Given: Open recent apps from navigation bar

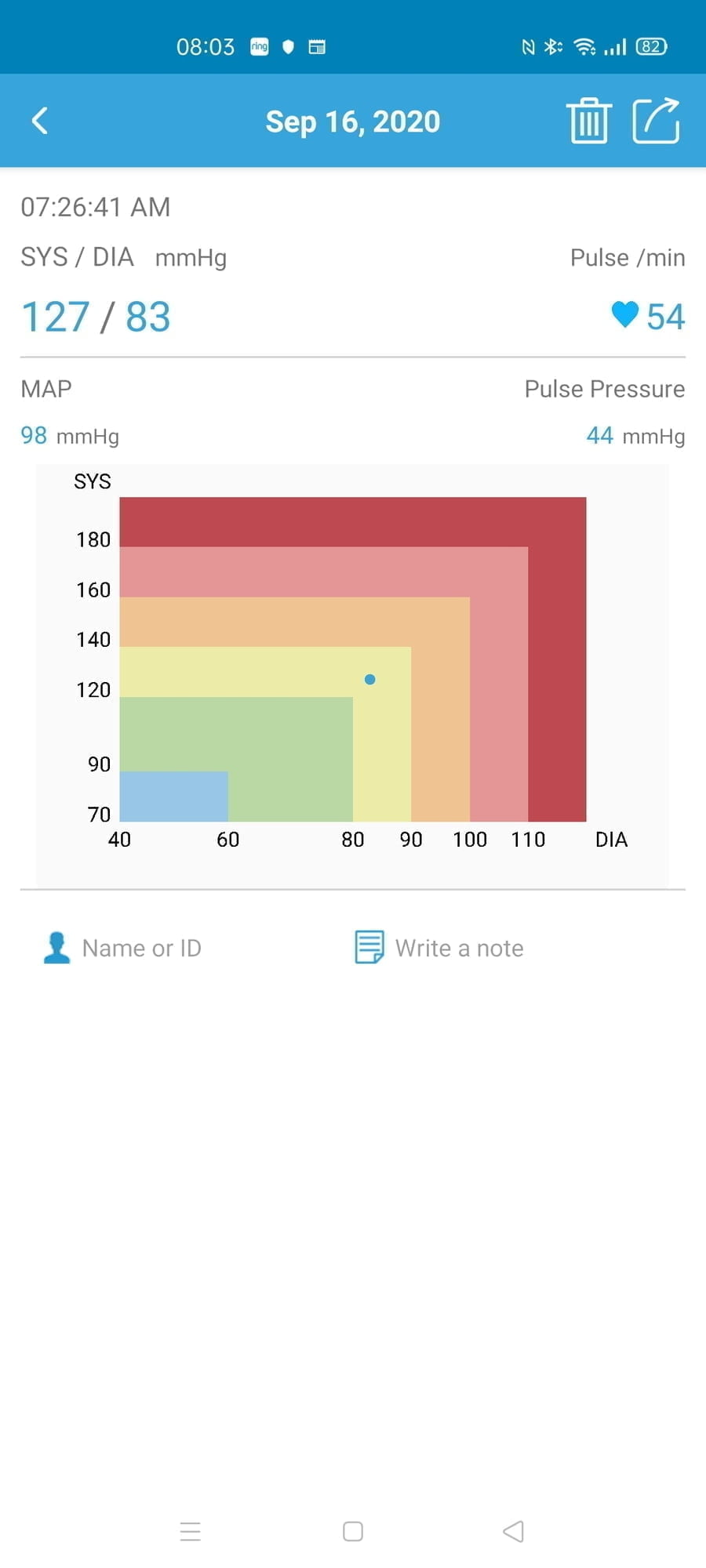Looking at the screenshot, I should tap(191, 1531).
